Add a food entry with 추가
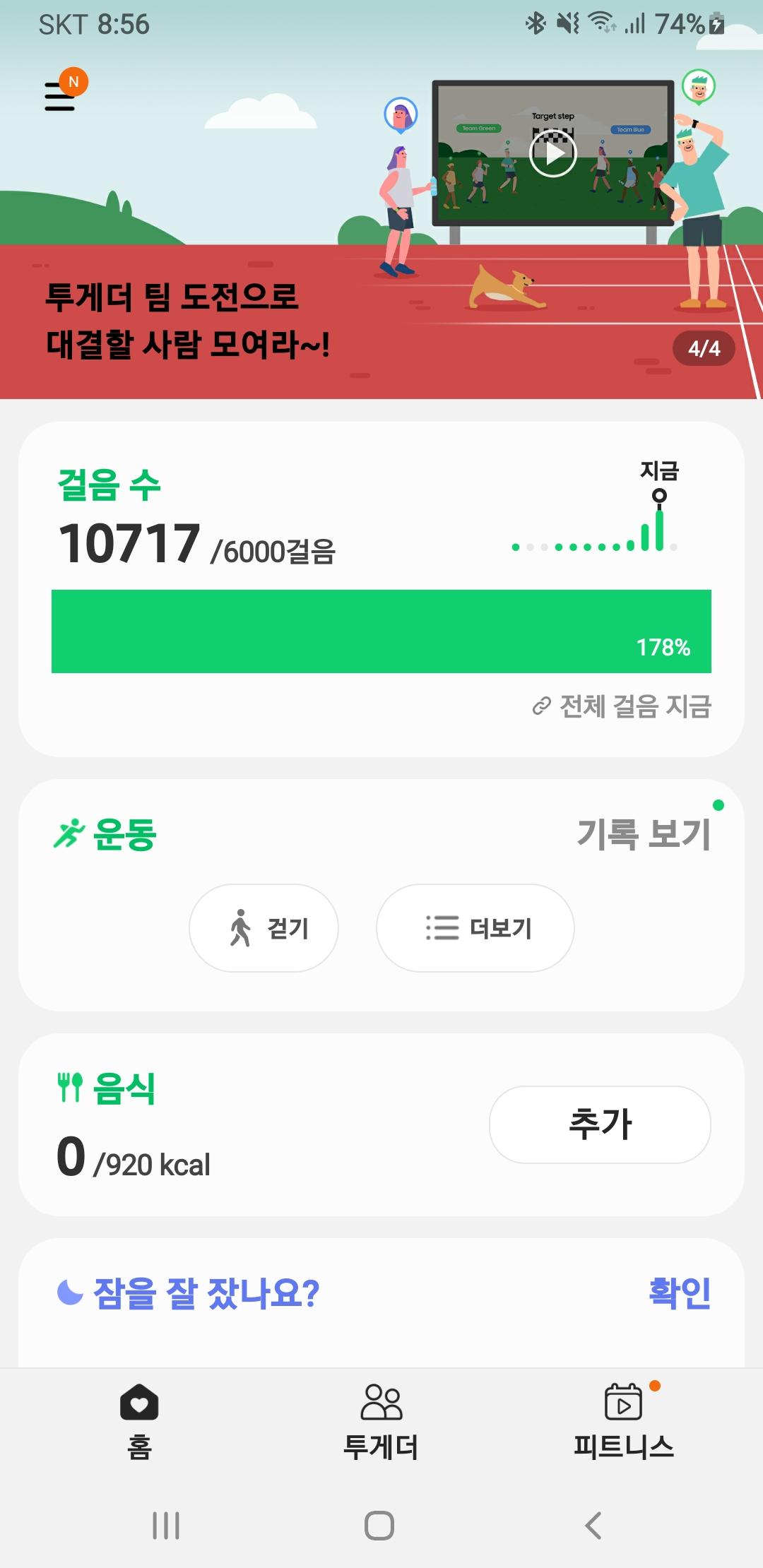Screen dimensions: 763x1568 pyautogui.click(x=600, y=1124)
